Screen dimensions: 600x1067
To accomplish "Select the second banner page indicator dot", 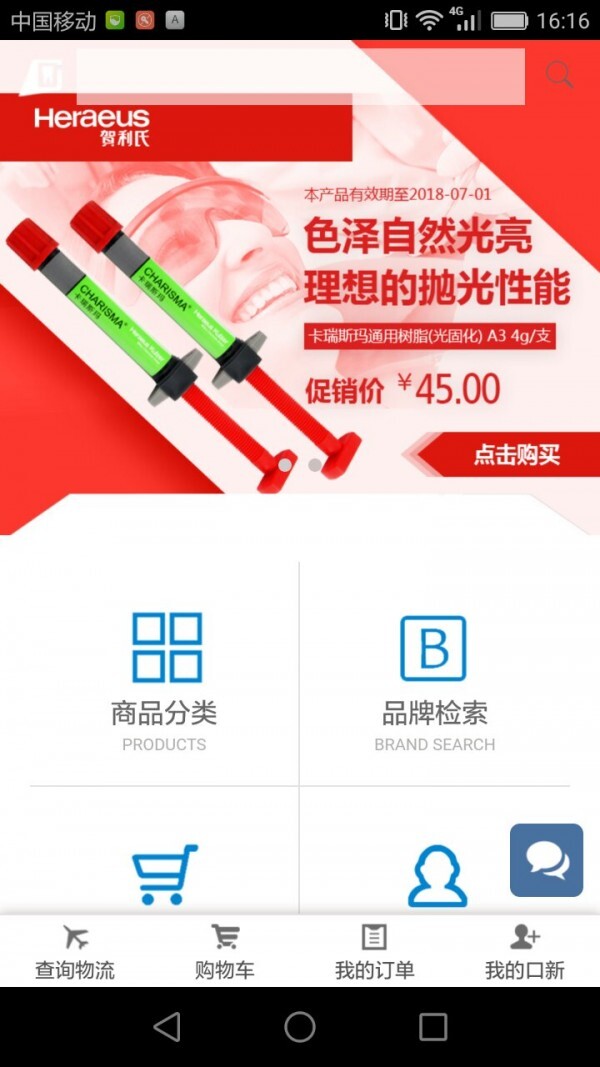I will (314, 465).
